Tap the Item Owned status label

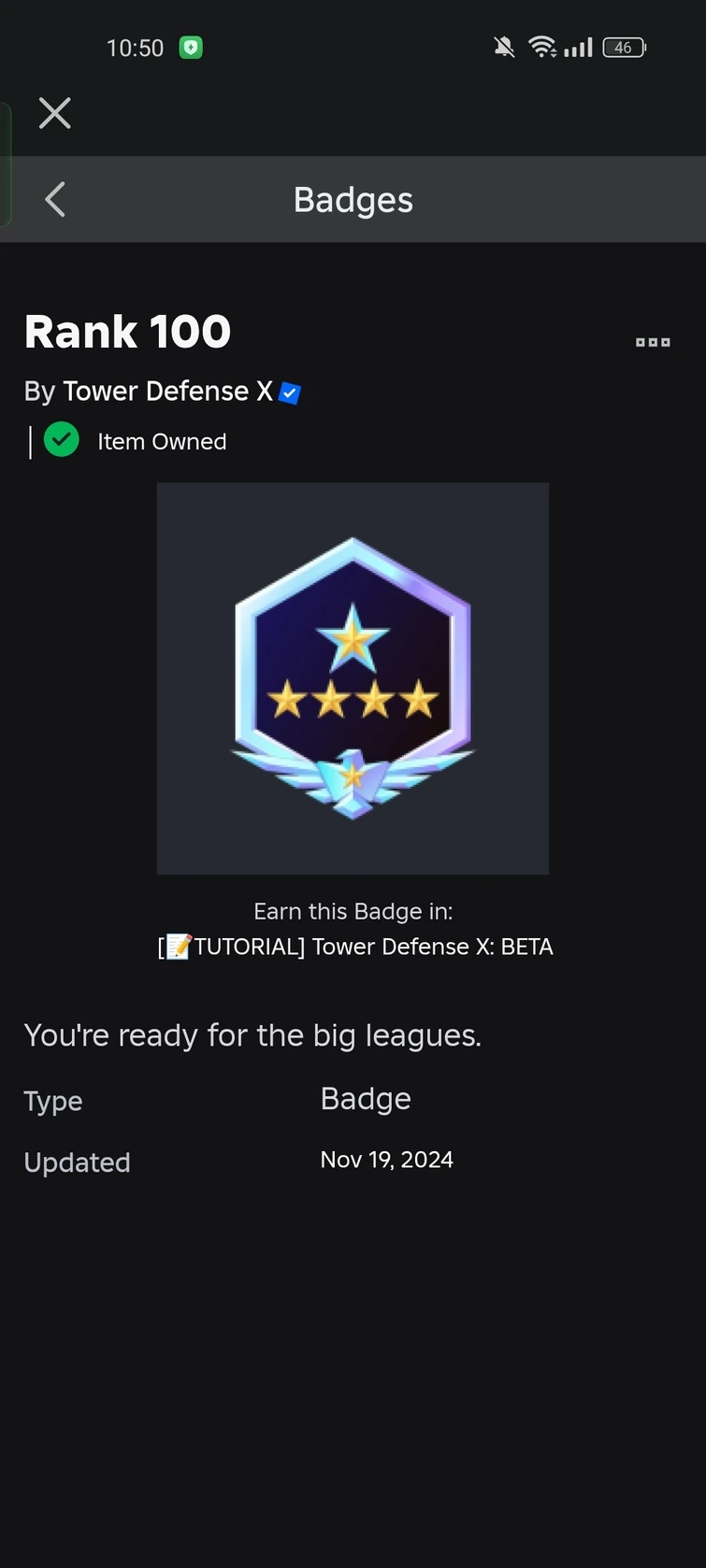coord(162,441)
